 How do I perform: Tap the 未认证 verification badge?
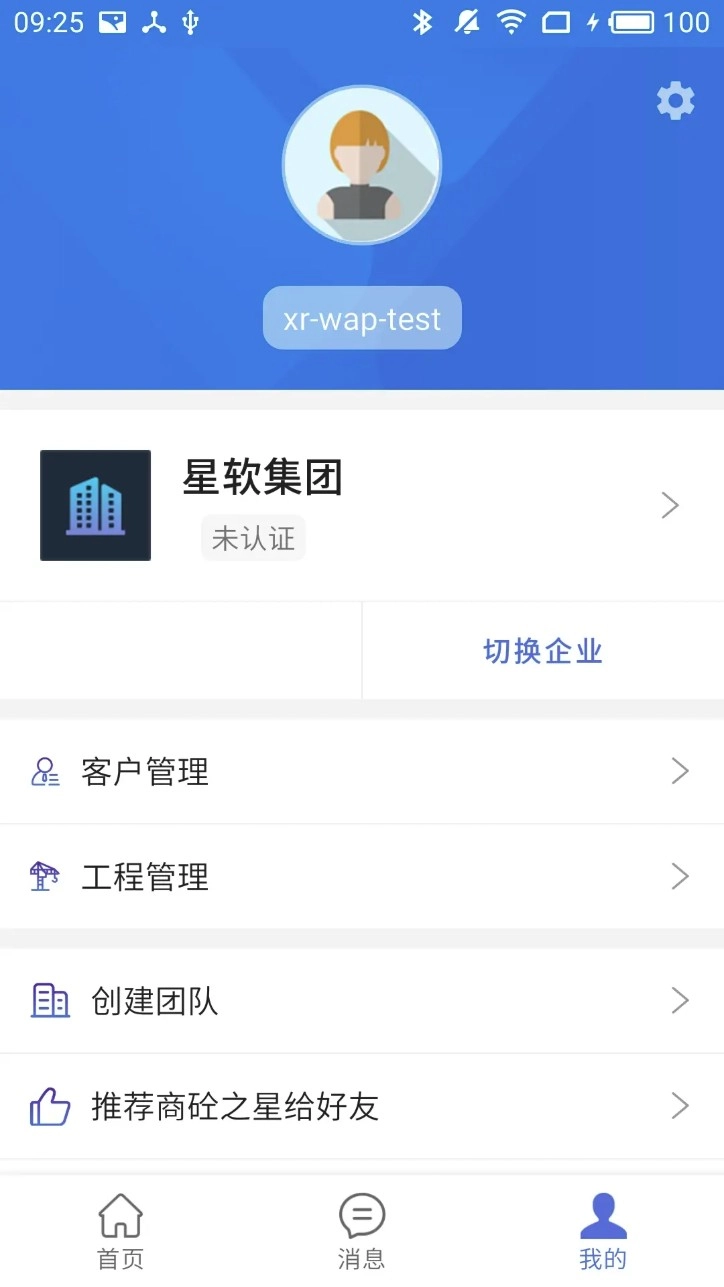click(252, 538)
